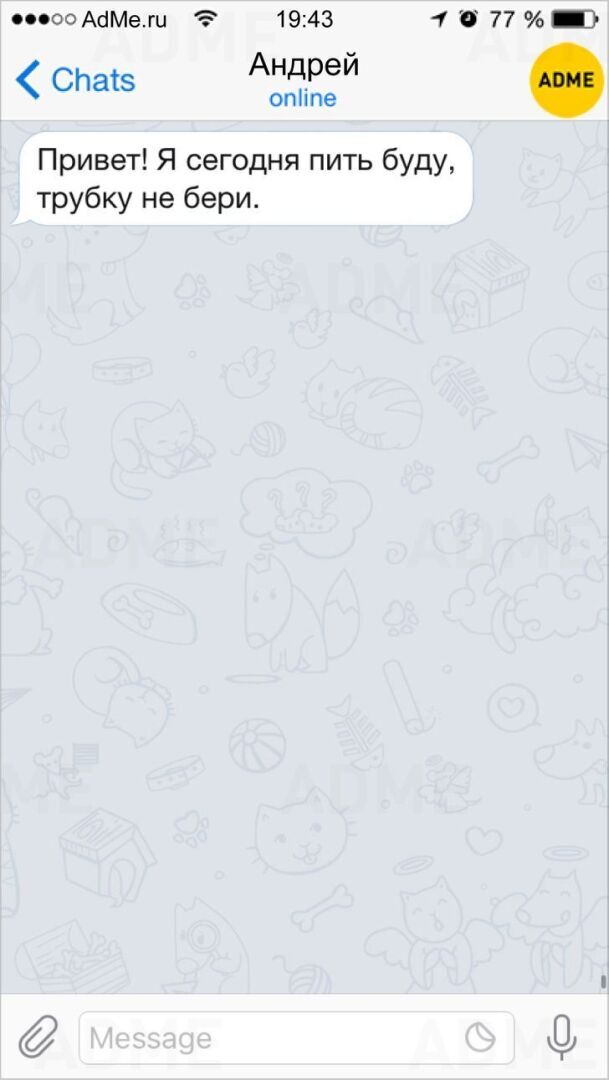This screenshot has height=1080, width=609.
Task: Open the ADME profile avatar
Action: [x=566, y=80]
